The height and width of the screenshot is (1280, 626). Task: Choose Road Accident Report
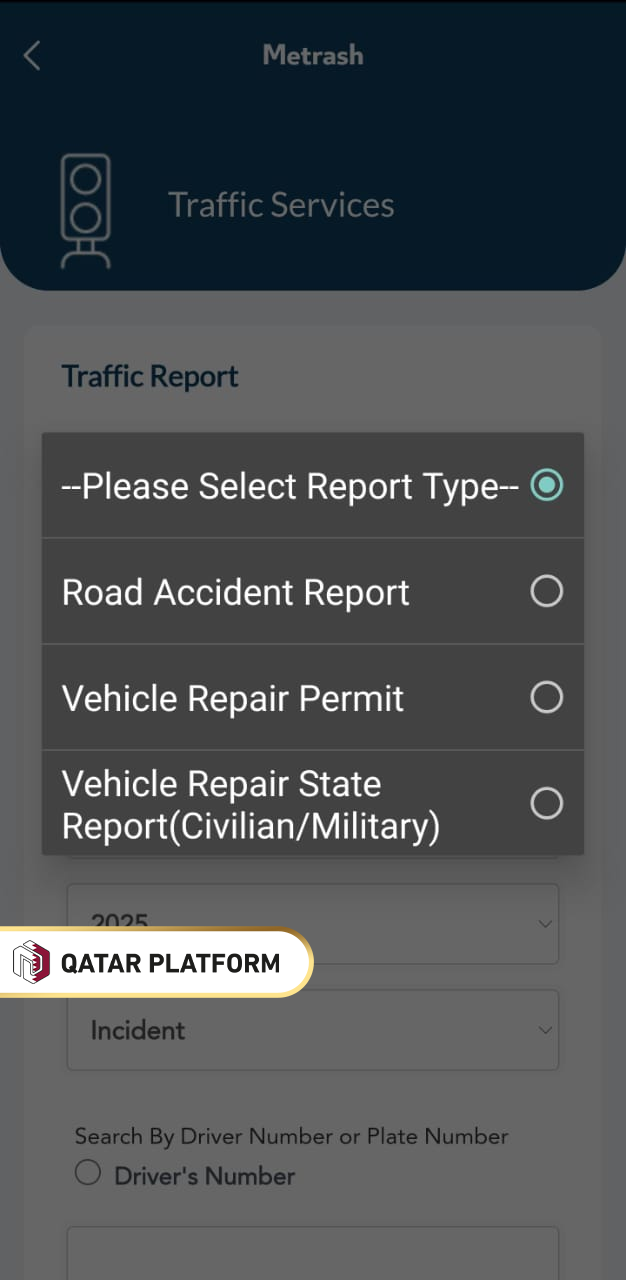pyautogui.click(x=312, y=592)
